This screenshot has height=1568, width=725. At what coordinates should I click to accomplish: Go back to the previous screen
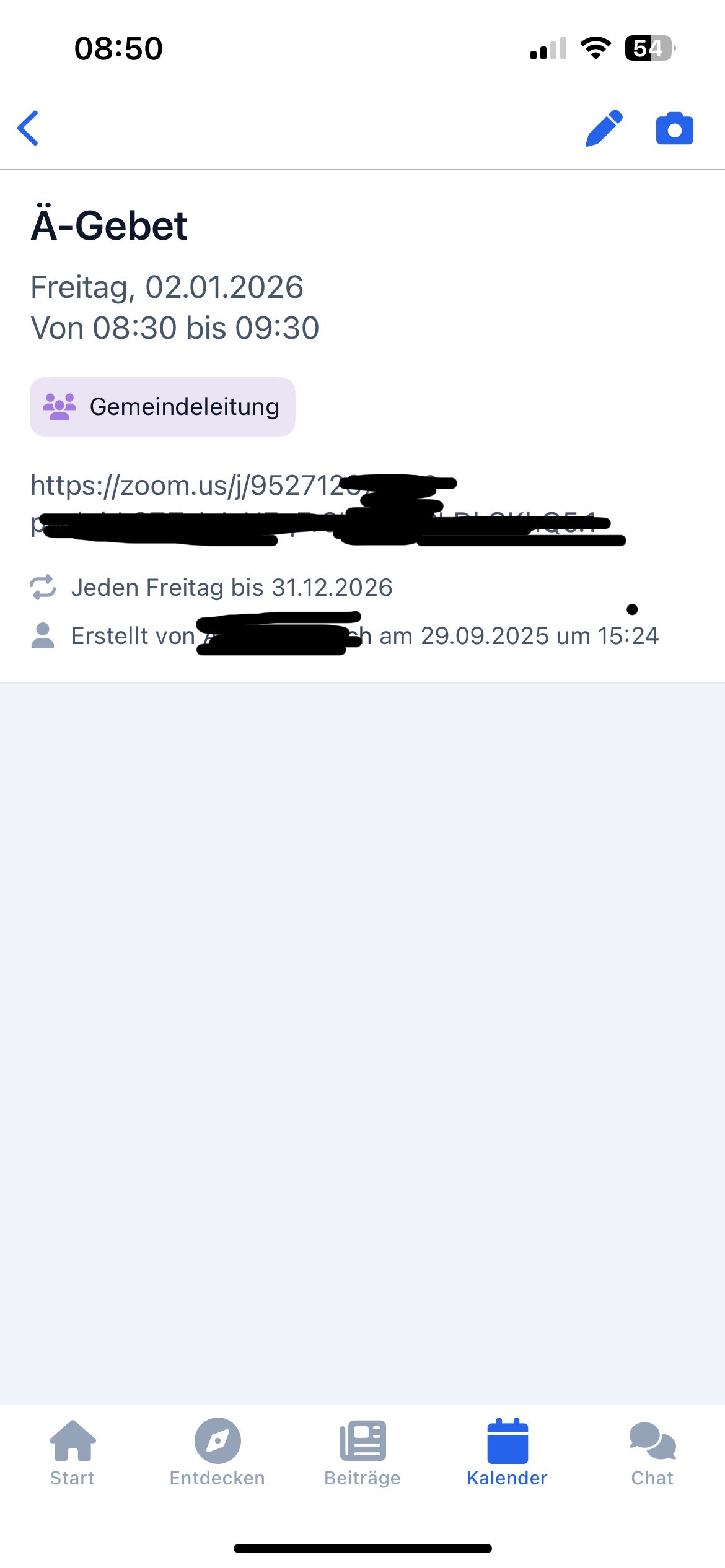29,128
